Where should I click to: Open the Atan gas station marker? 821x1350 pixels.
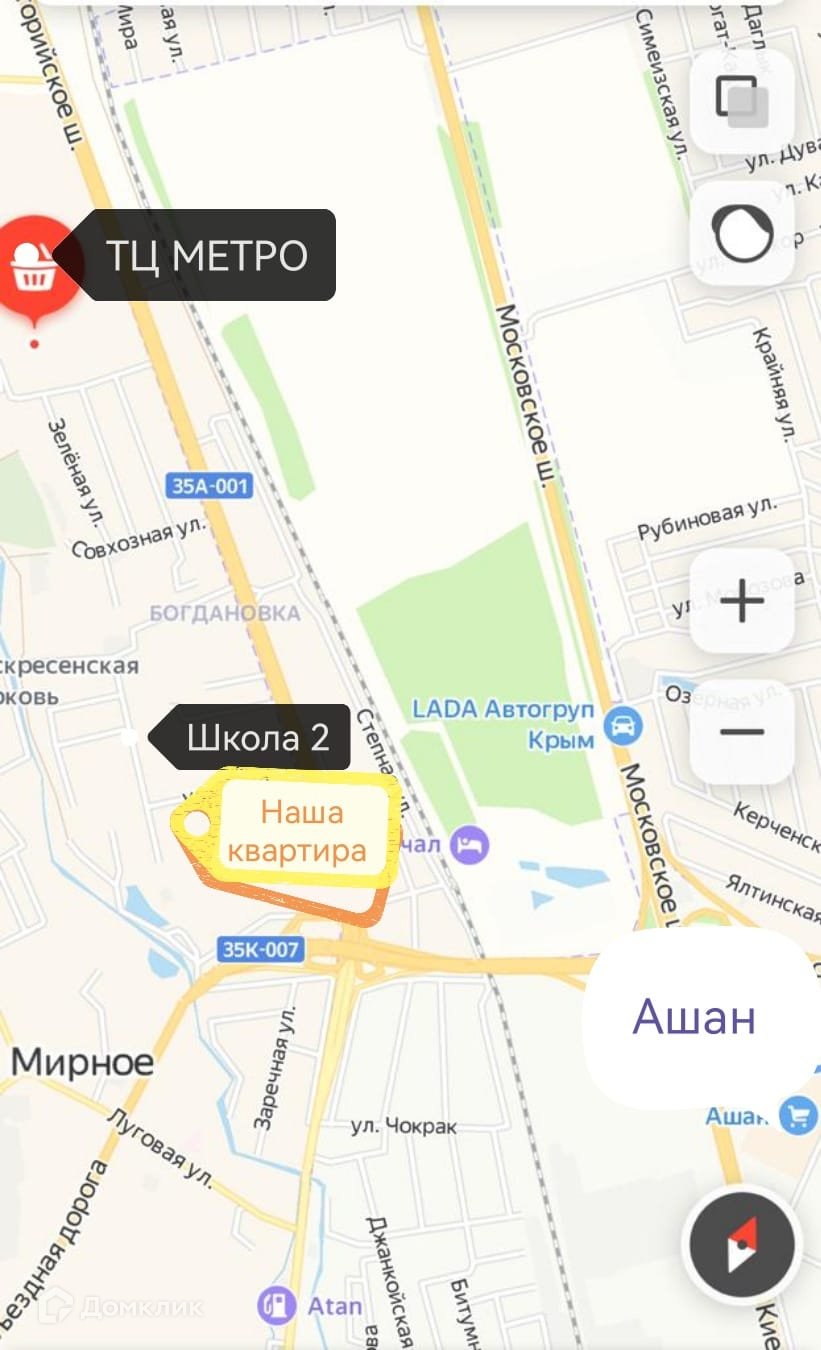(x=277, y=1305)
